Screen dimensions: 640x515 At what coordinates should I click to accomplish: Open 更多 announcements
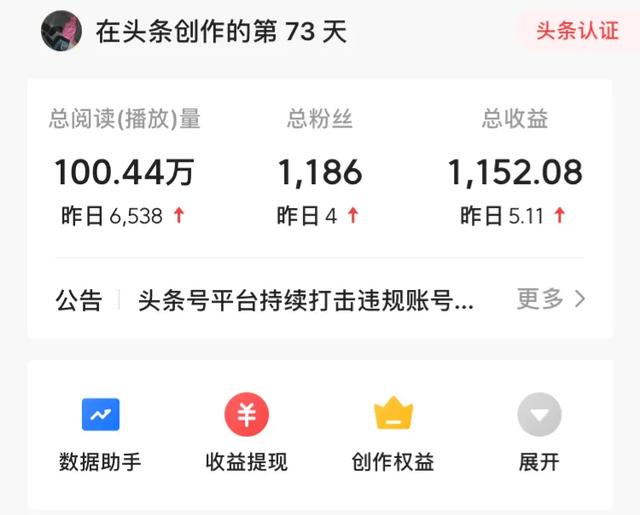pyautogui.click(x=551, y=298)
